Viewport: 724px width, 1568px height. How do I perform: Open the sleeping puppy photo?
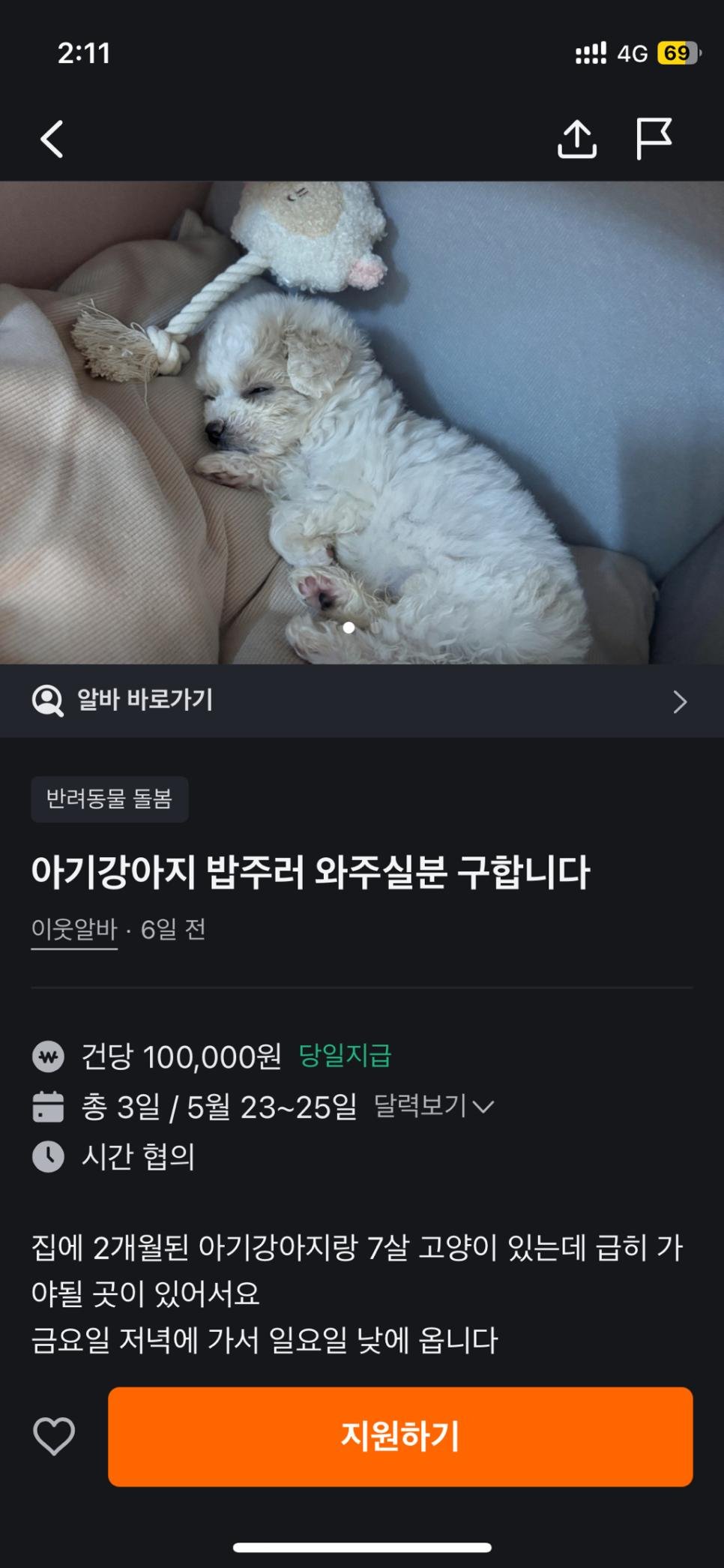(362, 422)
